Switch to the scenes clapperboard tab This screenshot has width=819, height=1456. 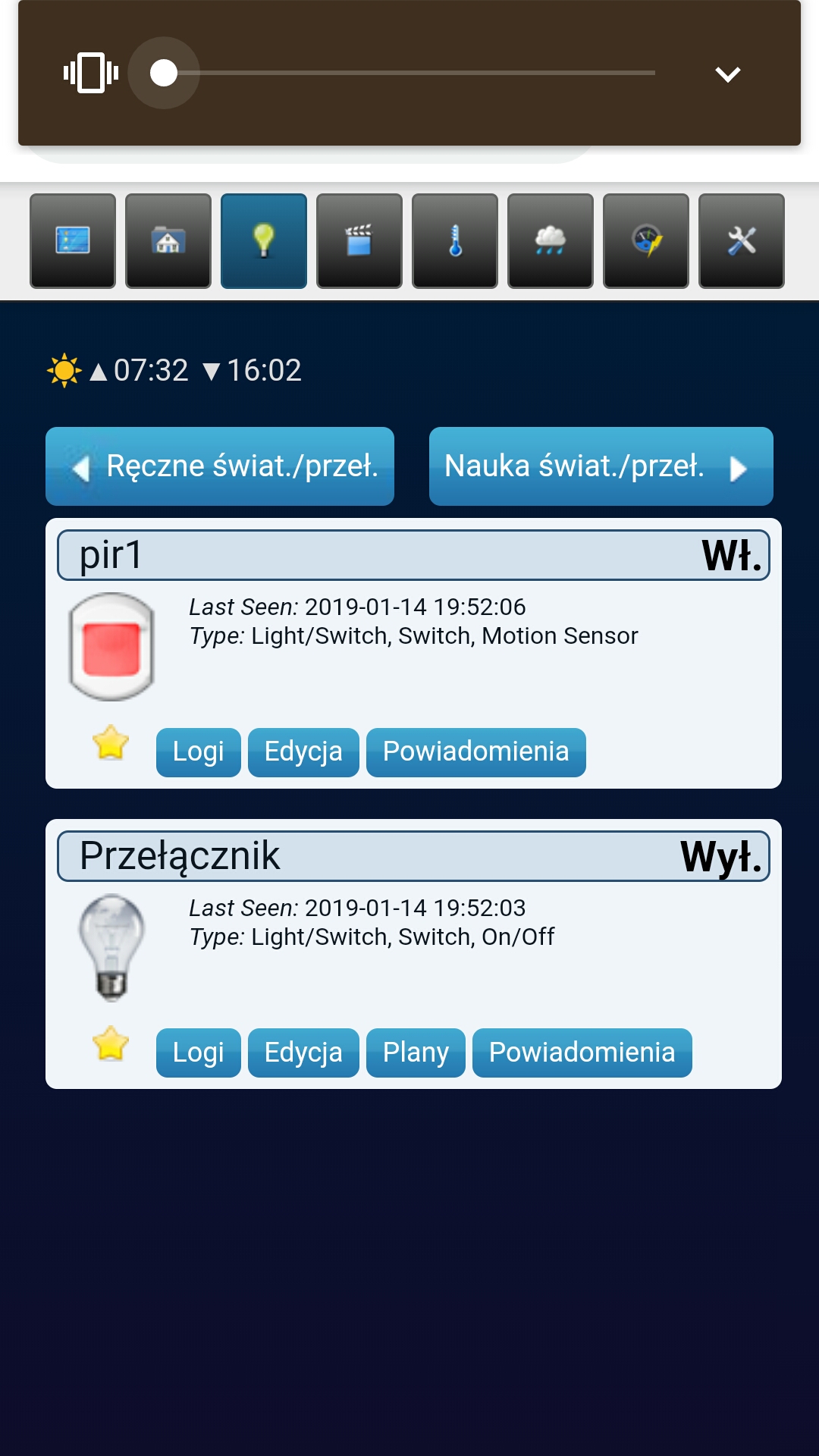click(x=359, y=241)
